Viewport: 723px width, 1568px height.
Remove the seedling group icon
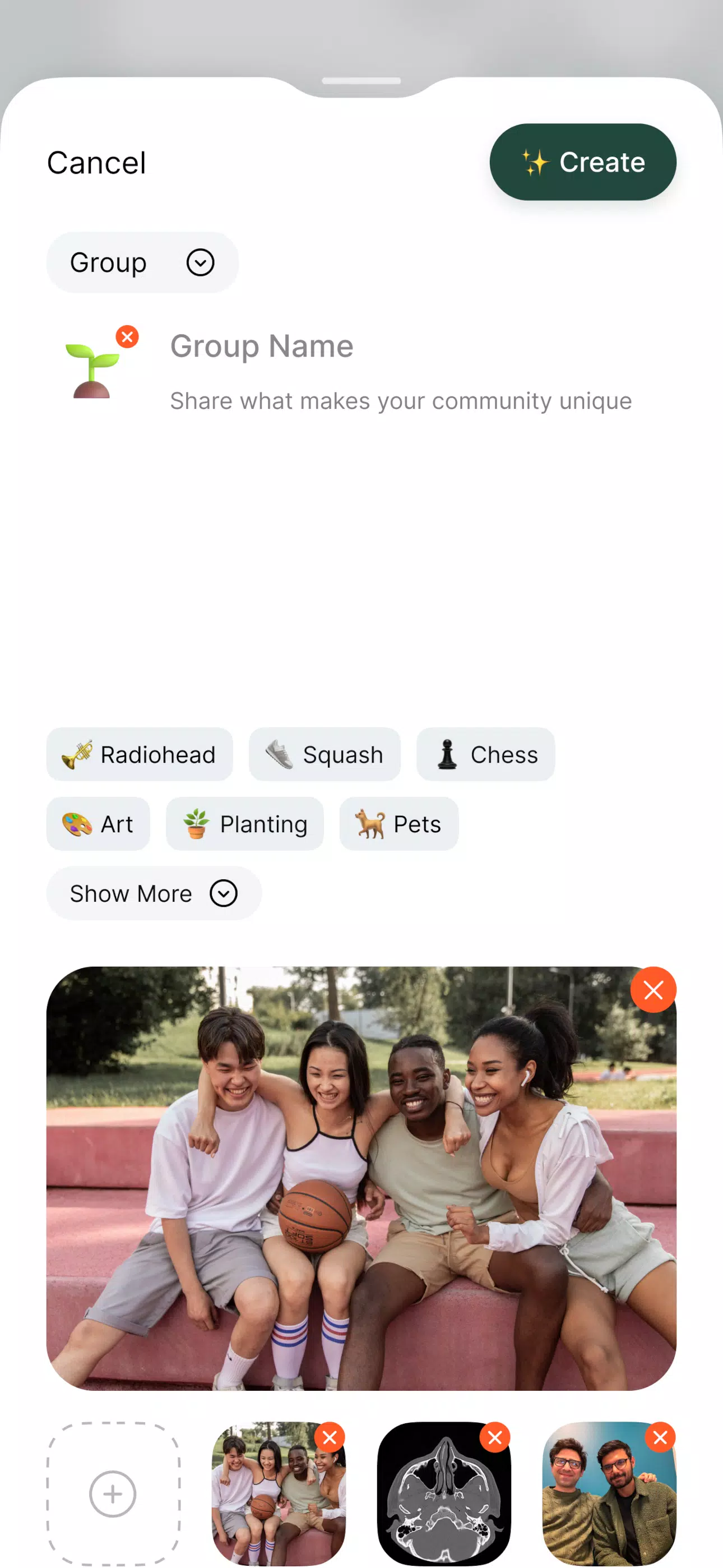pos(127,336)
